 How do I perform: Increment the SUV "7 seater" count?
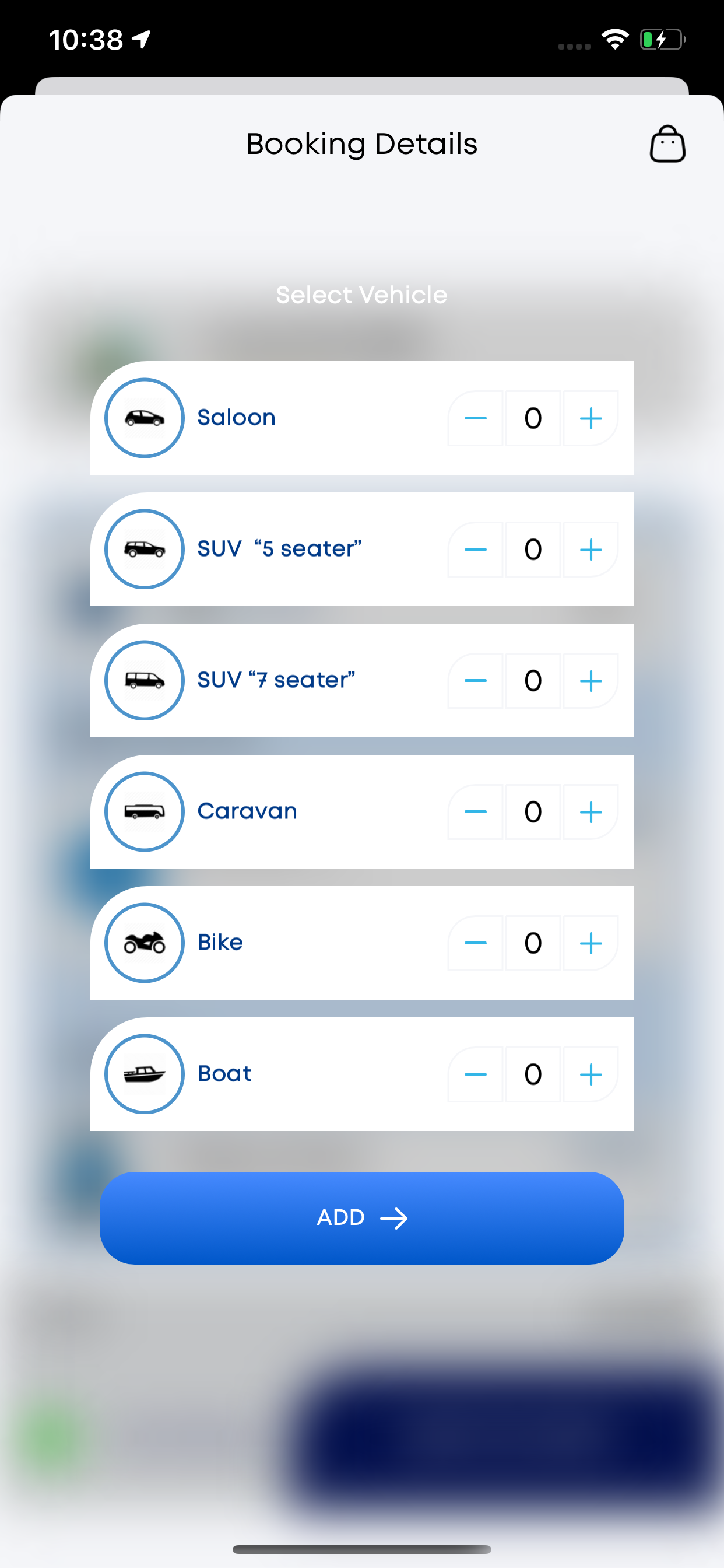click(590, 681)
